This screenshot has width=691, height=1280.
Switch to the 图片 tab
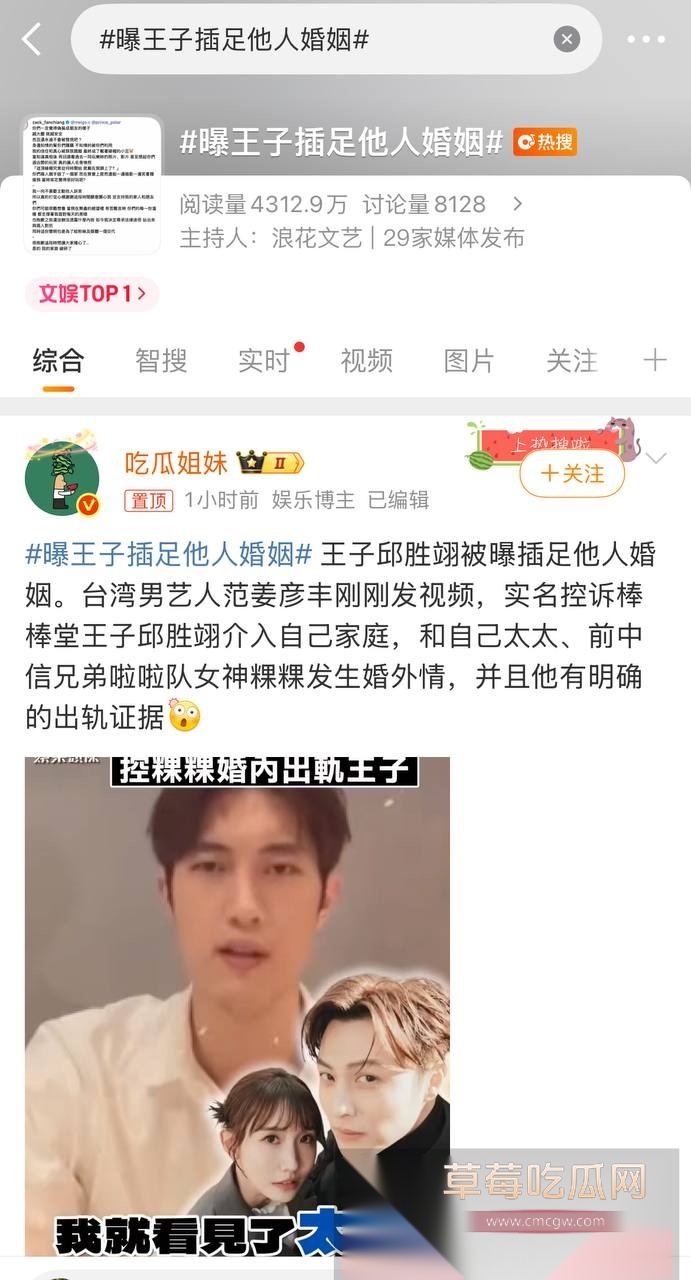click(x=469, y=361)
